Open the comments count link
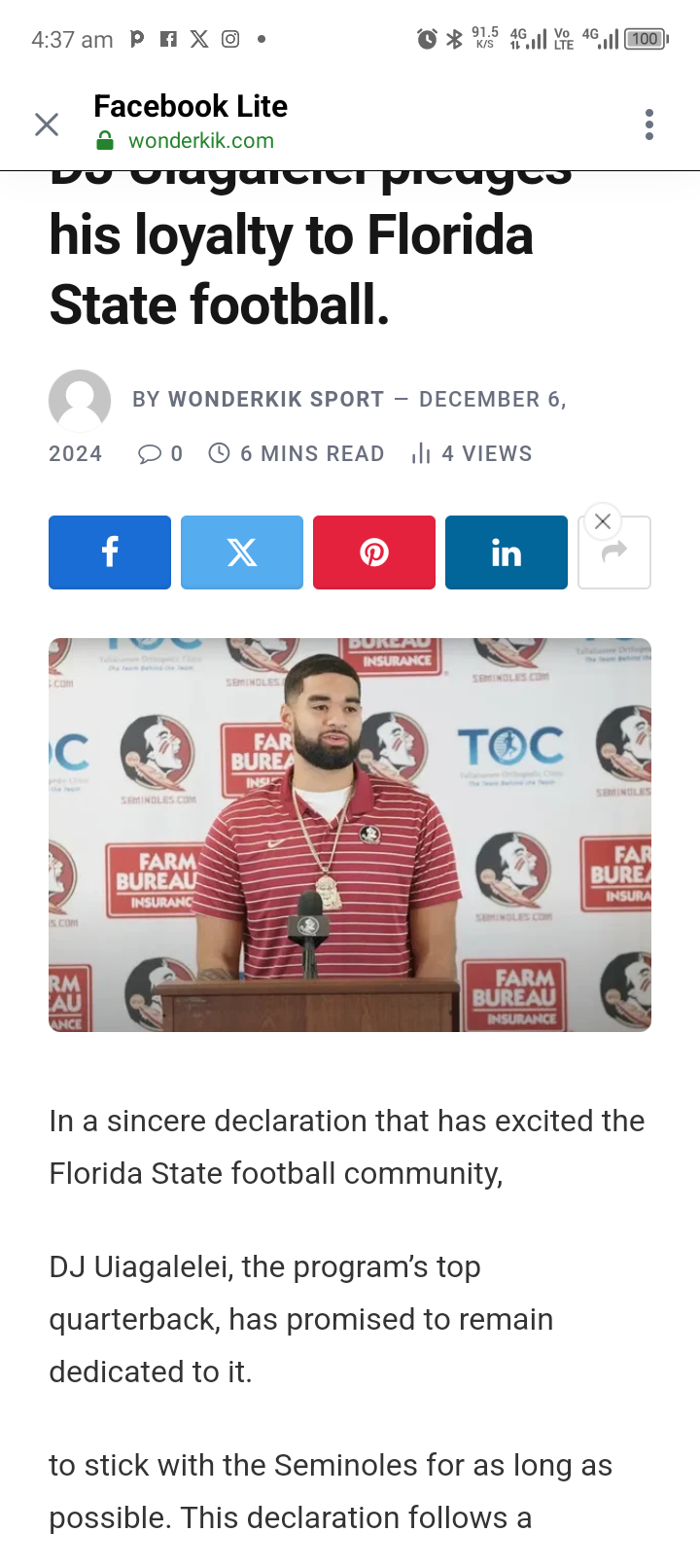This screenshot has height=1568, width=700. pyautogui.click(x=160, y=454)
